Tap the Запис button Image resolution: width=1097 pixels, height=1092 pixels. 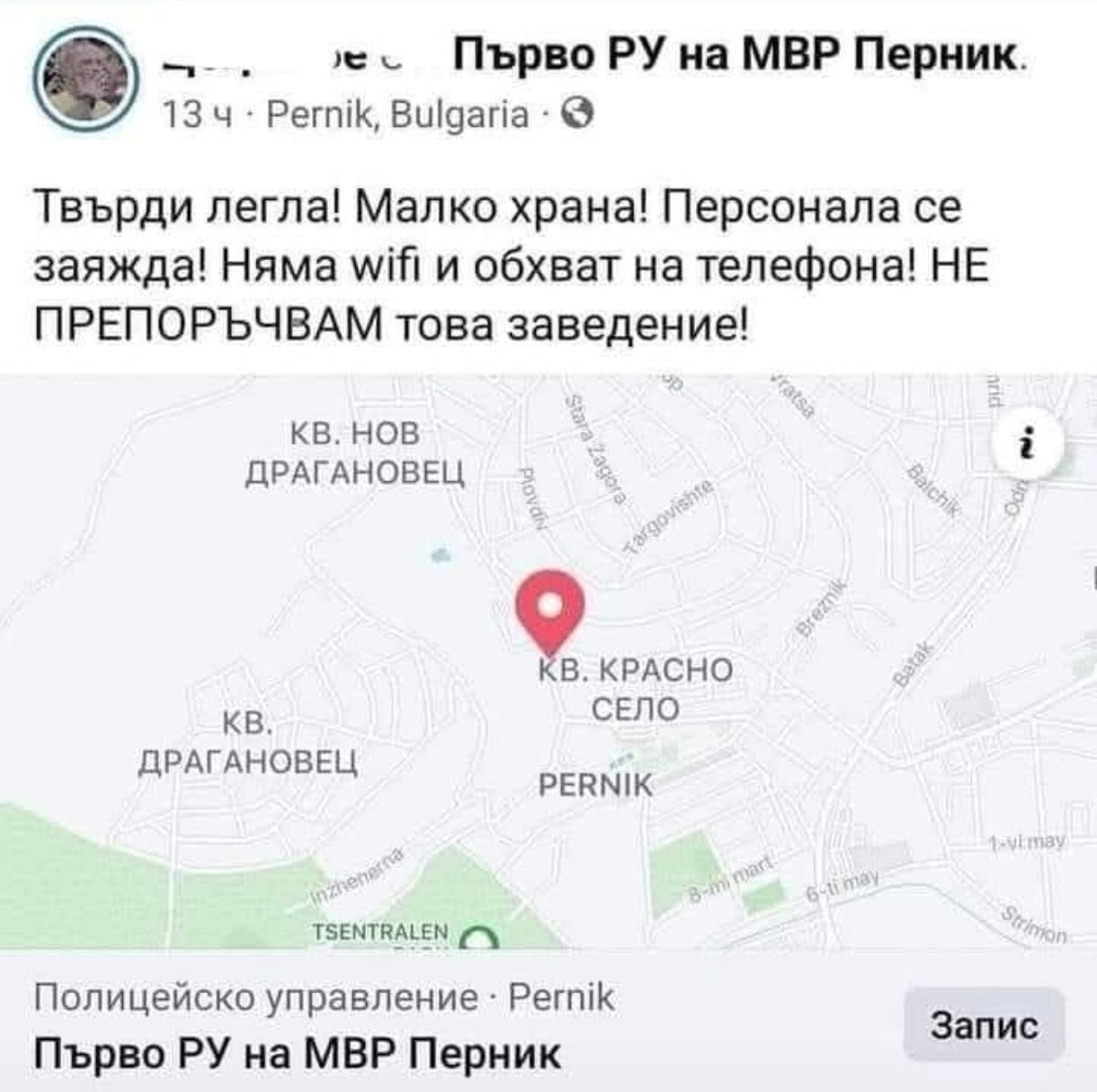[984, 1025]
